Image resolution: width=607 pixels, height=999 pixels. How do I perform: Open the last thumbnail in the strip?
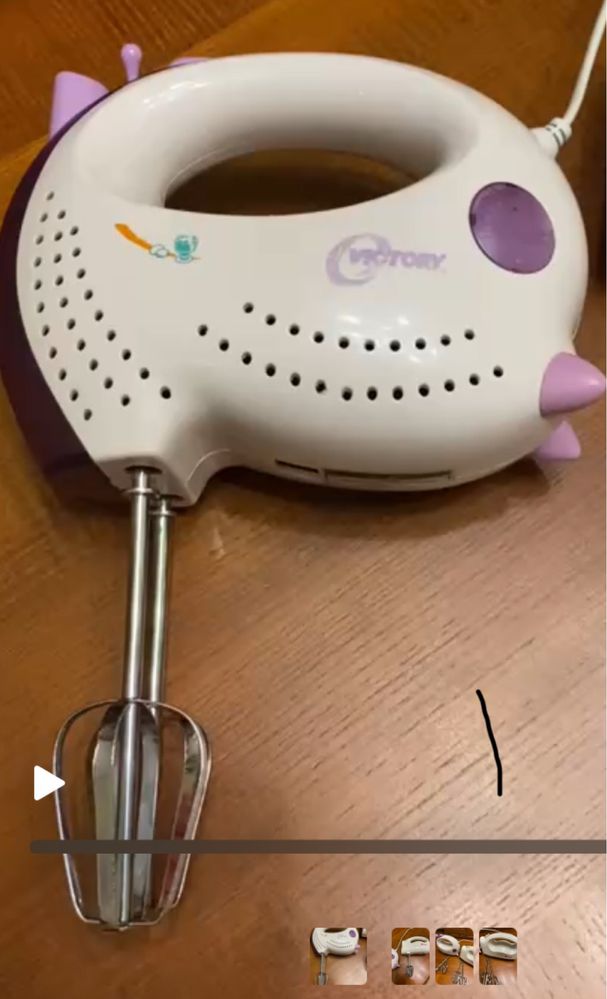coord(497,956)
